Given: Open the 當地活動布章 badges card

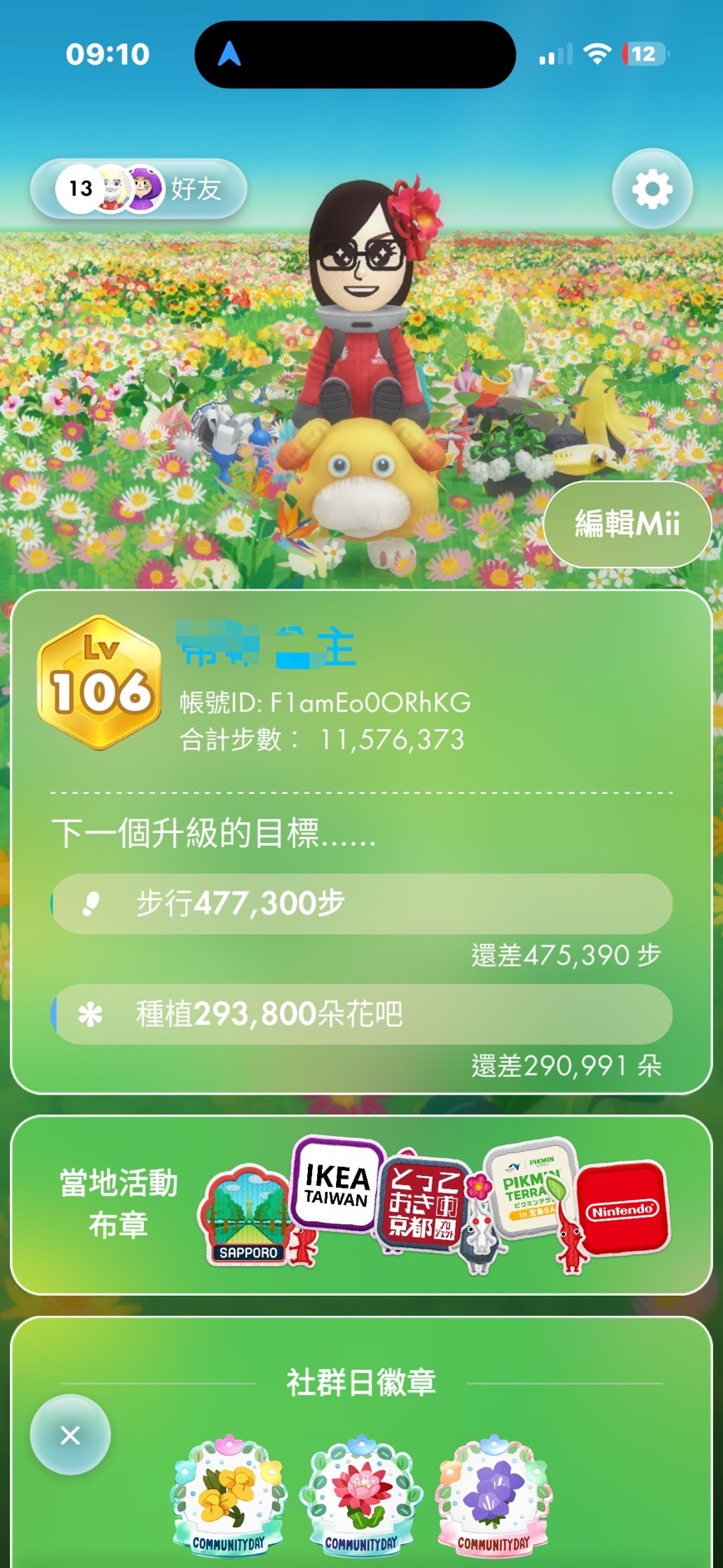Looking at the screenshot, I should (361, 1204).
